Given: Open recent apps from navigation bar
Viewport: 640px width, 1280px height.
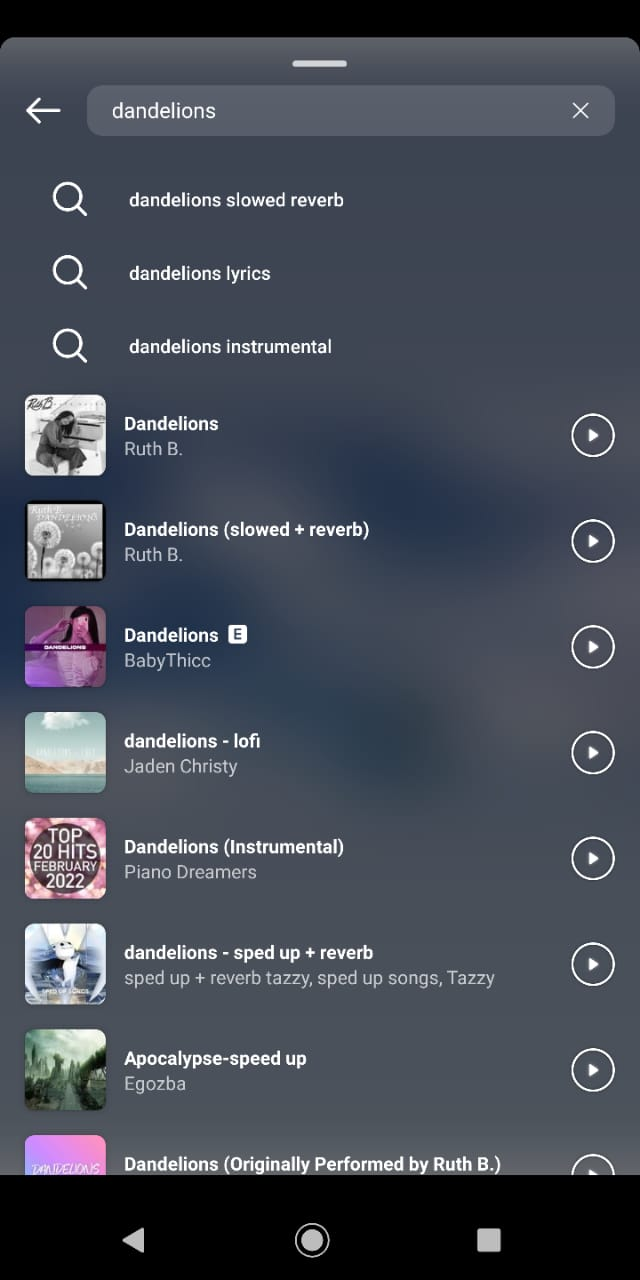Looking at the screenshot, I should tap(488, 1240).
